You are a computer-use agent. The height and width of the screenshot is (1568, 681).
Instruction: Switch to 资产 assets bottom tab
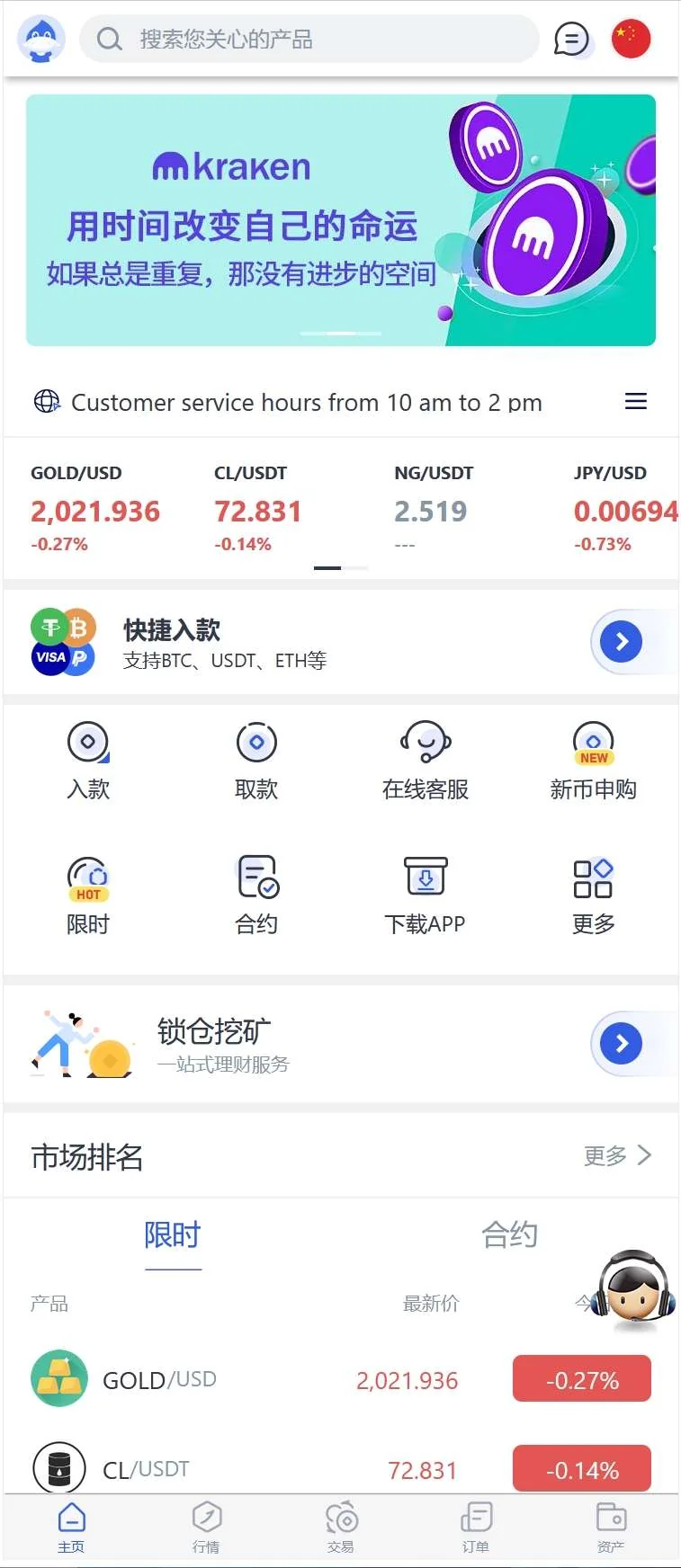click(x=611, y=1527)
